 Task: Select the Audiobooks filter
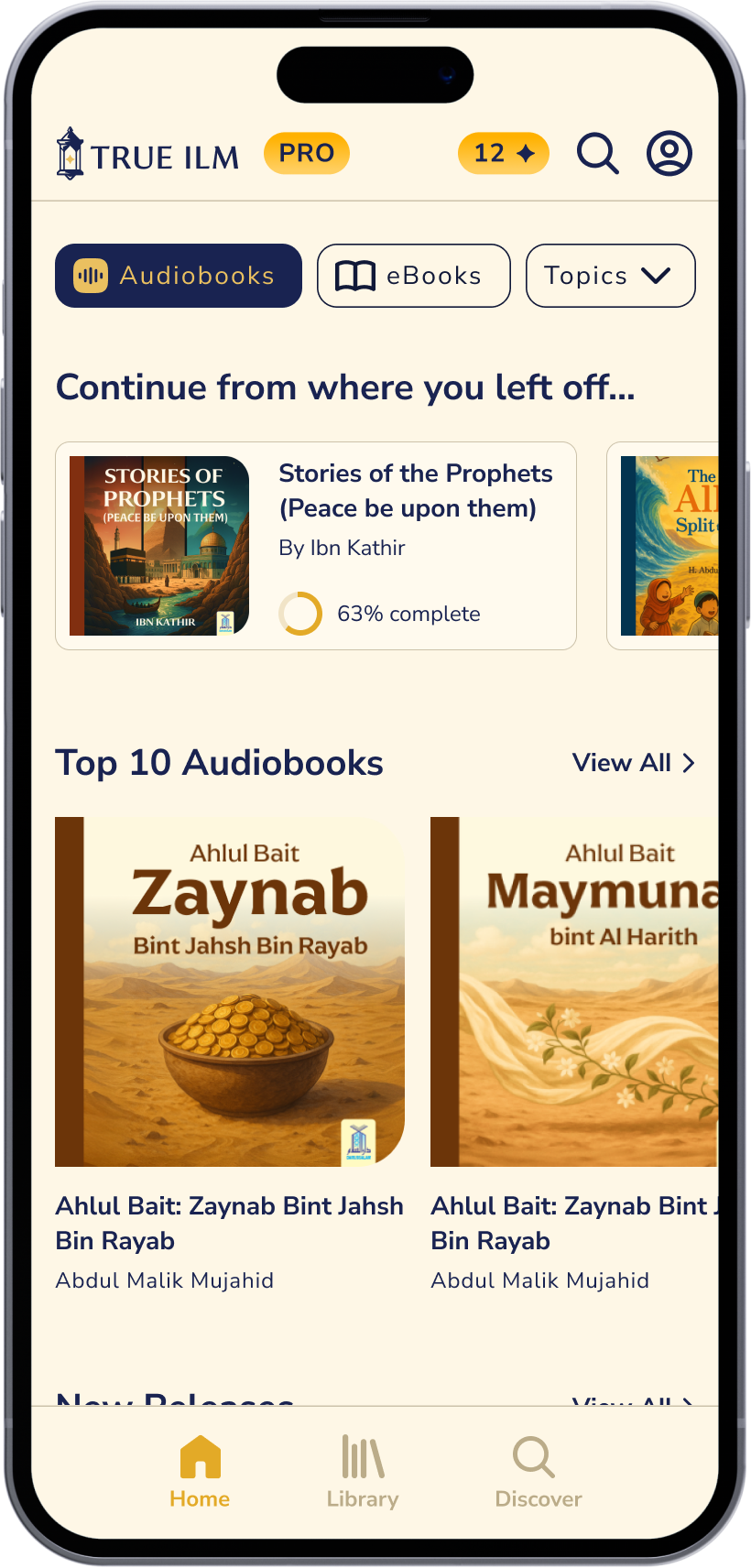tap(179, 276)
